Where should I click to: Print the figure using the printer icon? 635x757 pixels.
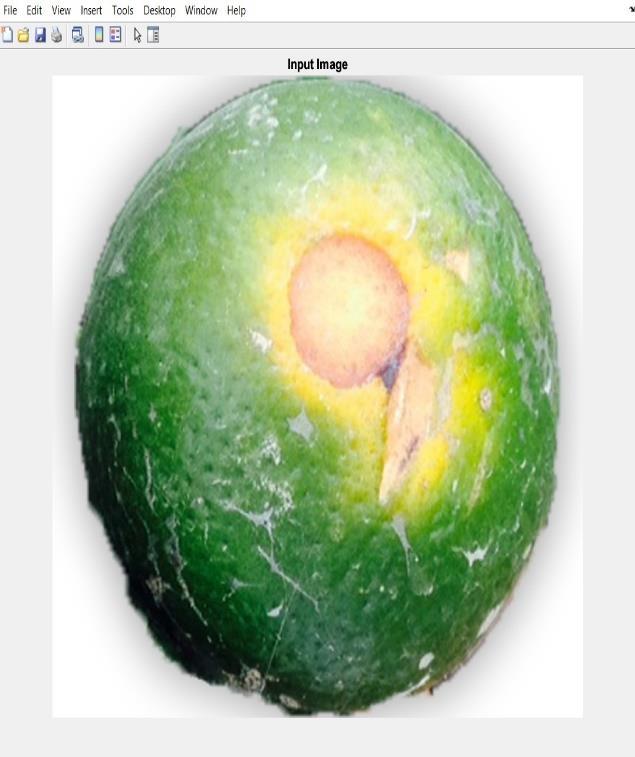point(56,35)
